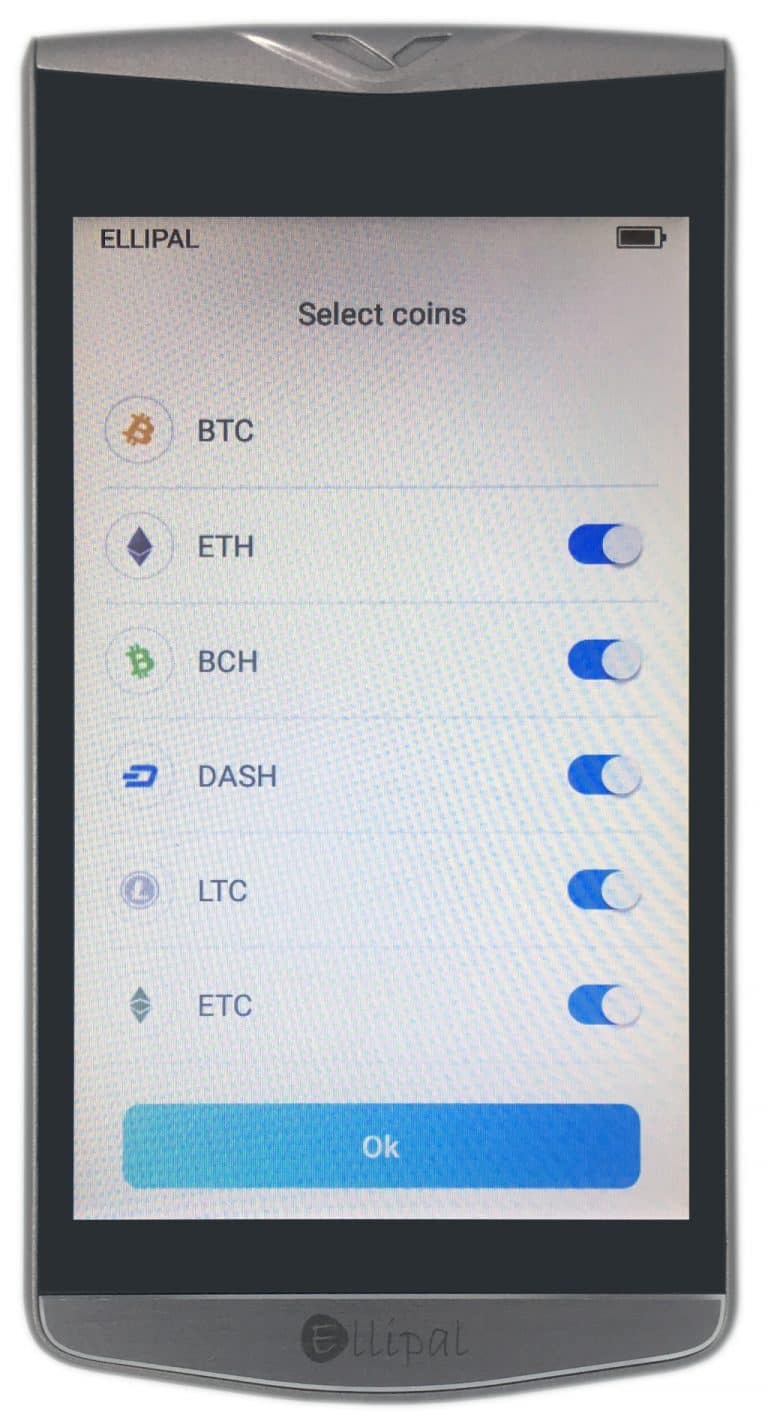Tap the ETC row label
Screen dimensions: 768x1421
[224, 1006]
